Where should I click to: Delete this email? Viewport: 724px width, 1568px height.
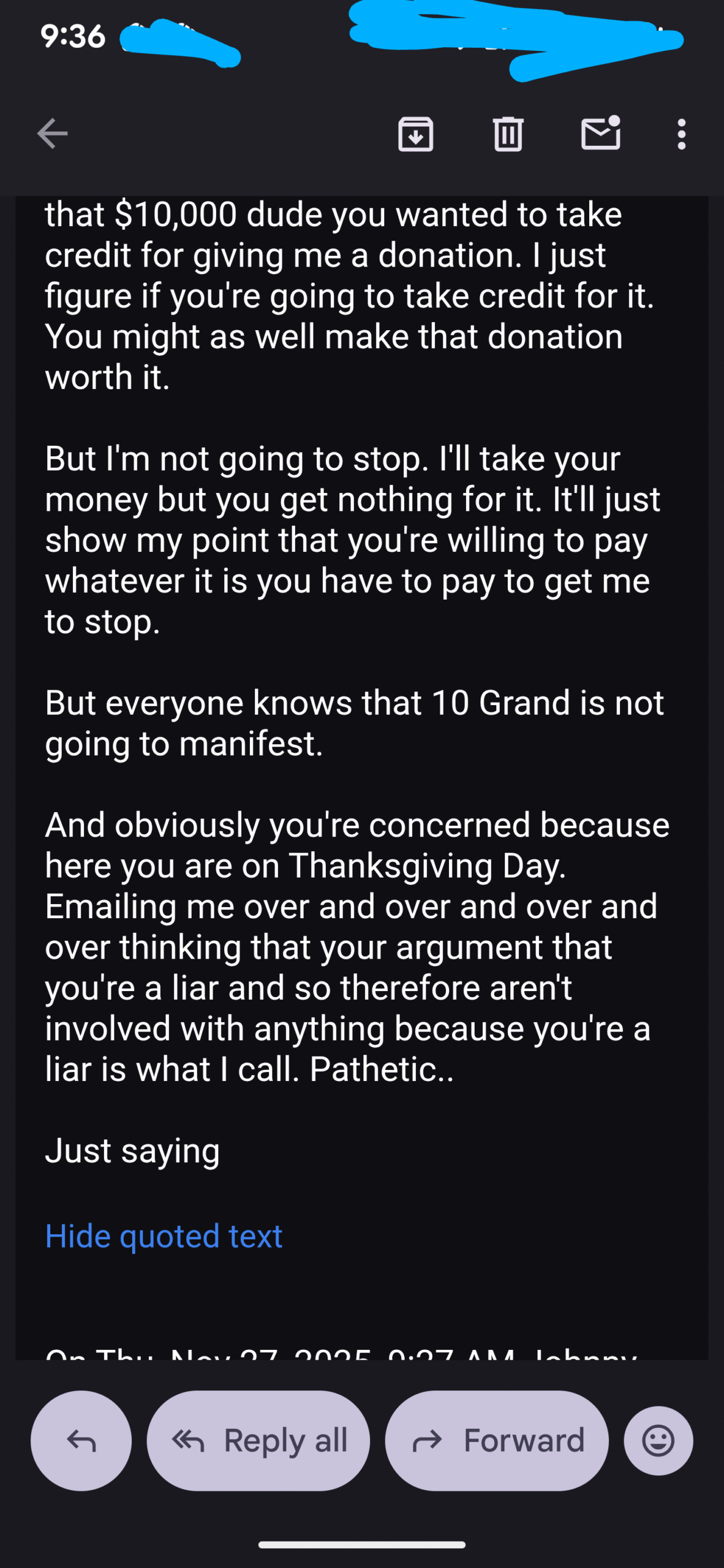[508, 134]
